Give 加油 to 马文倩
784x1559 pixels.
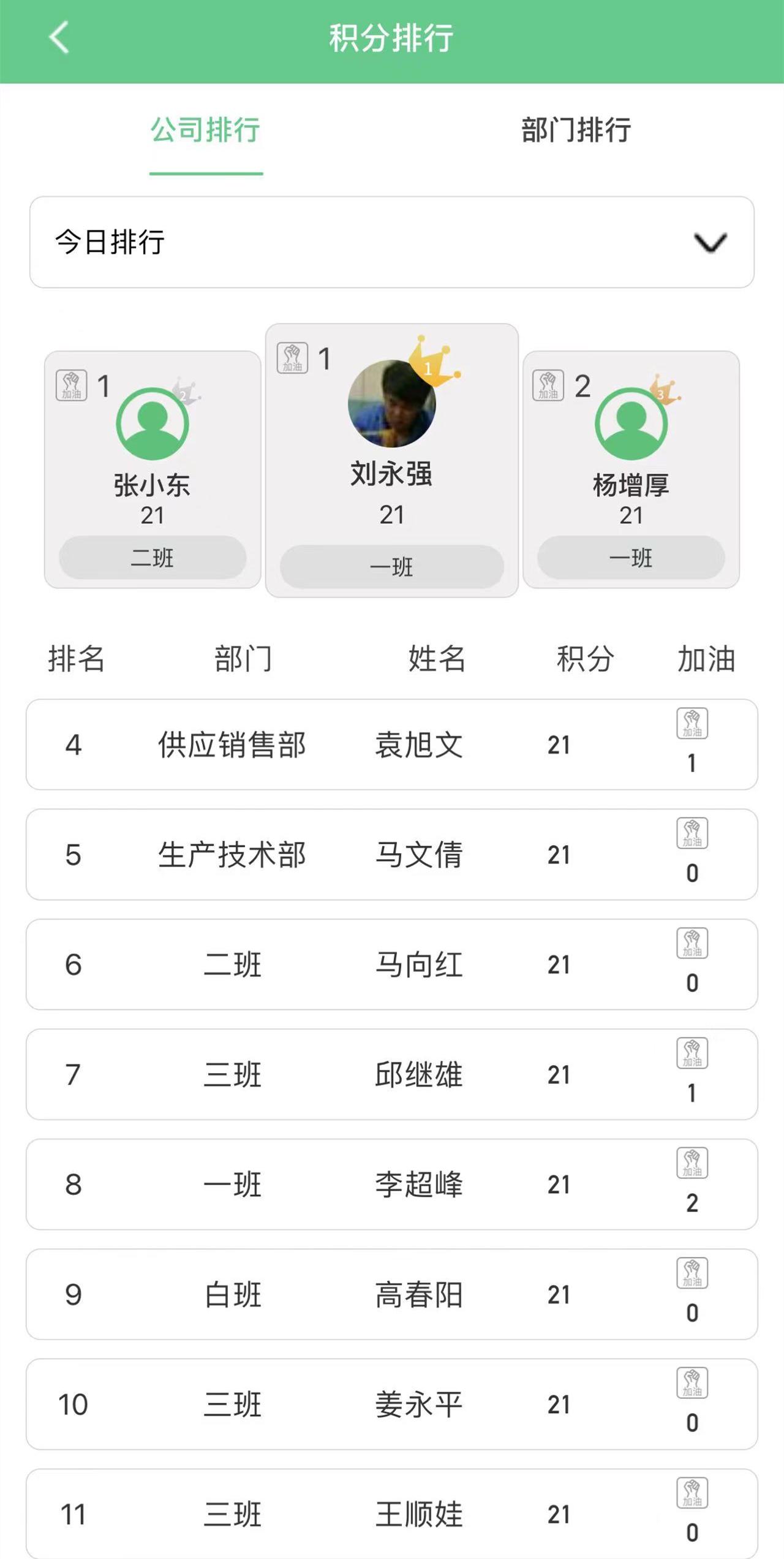692,833
